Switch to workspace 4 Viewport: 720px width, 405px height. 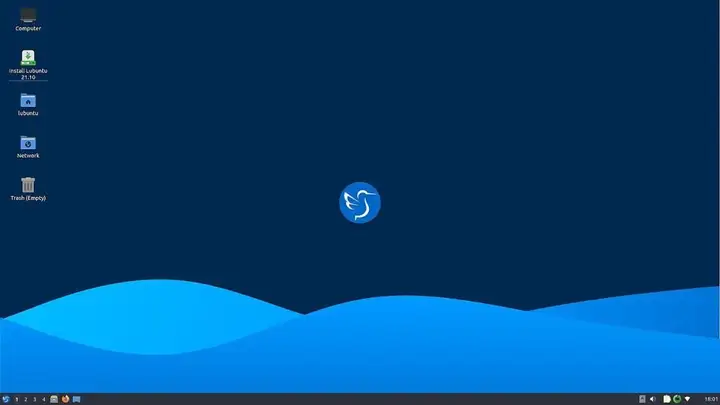44,399
